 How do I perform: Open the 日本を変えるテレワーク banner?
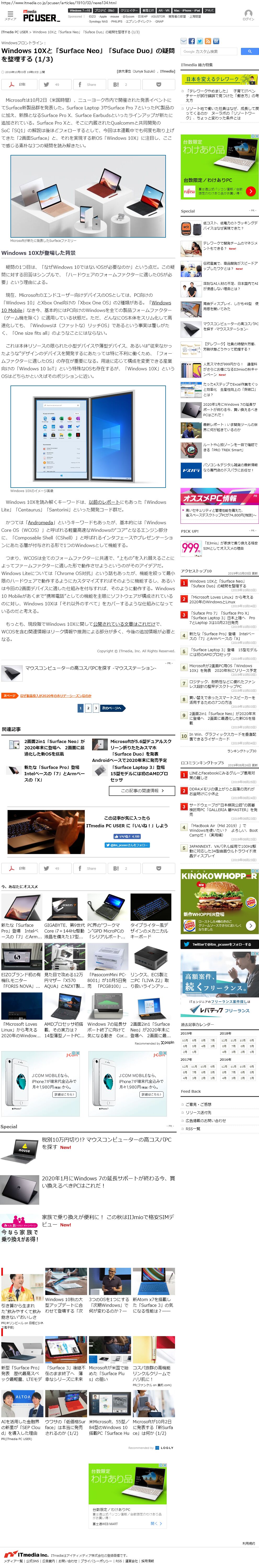[219, 79]
